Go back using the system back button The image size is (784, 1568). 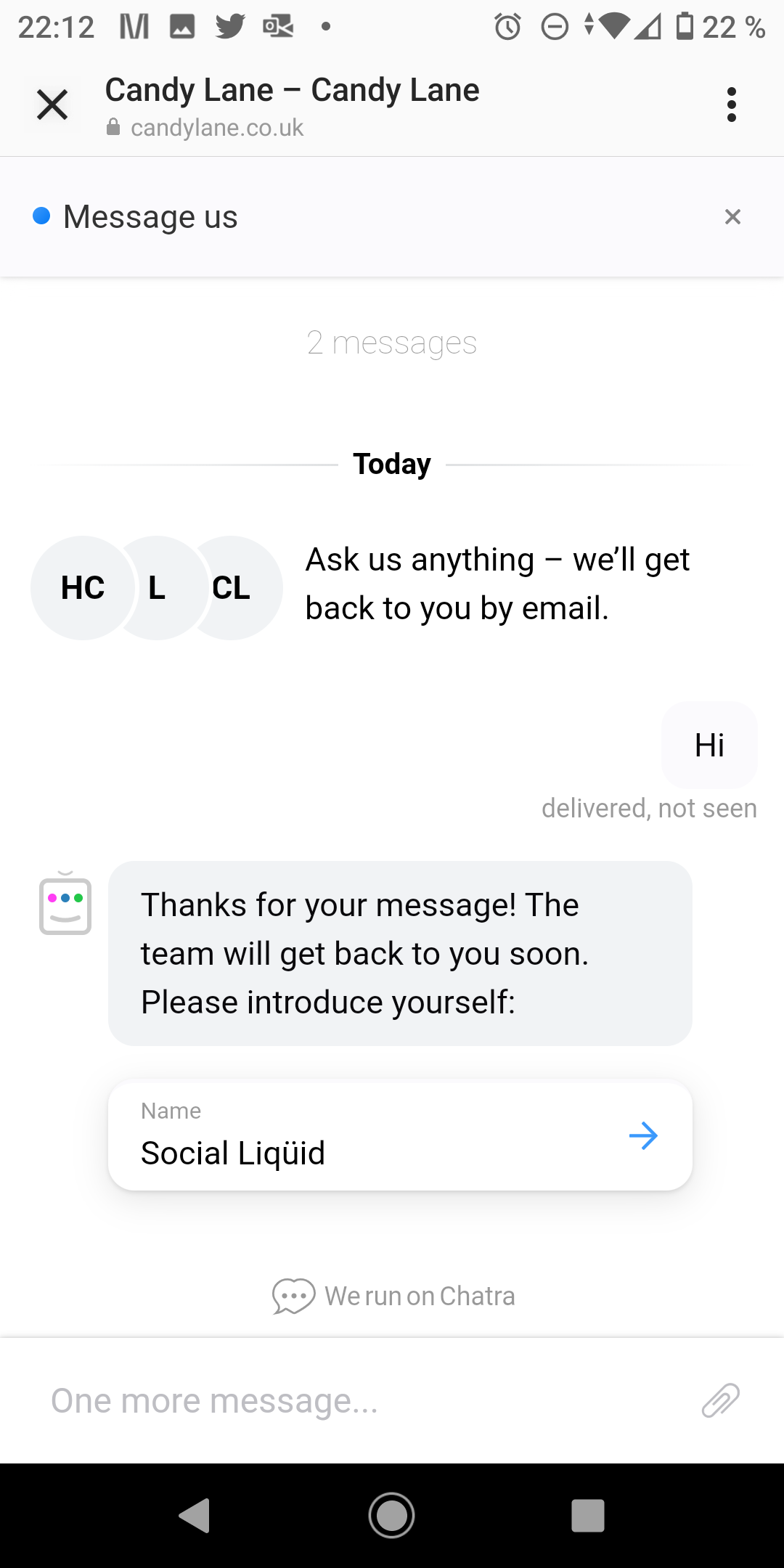point(195,1516)
